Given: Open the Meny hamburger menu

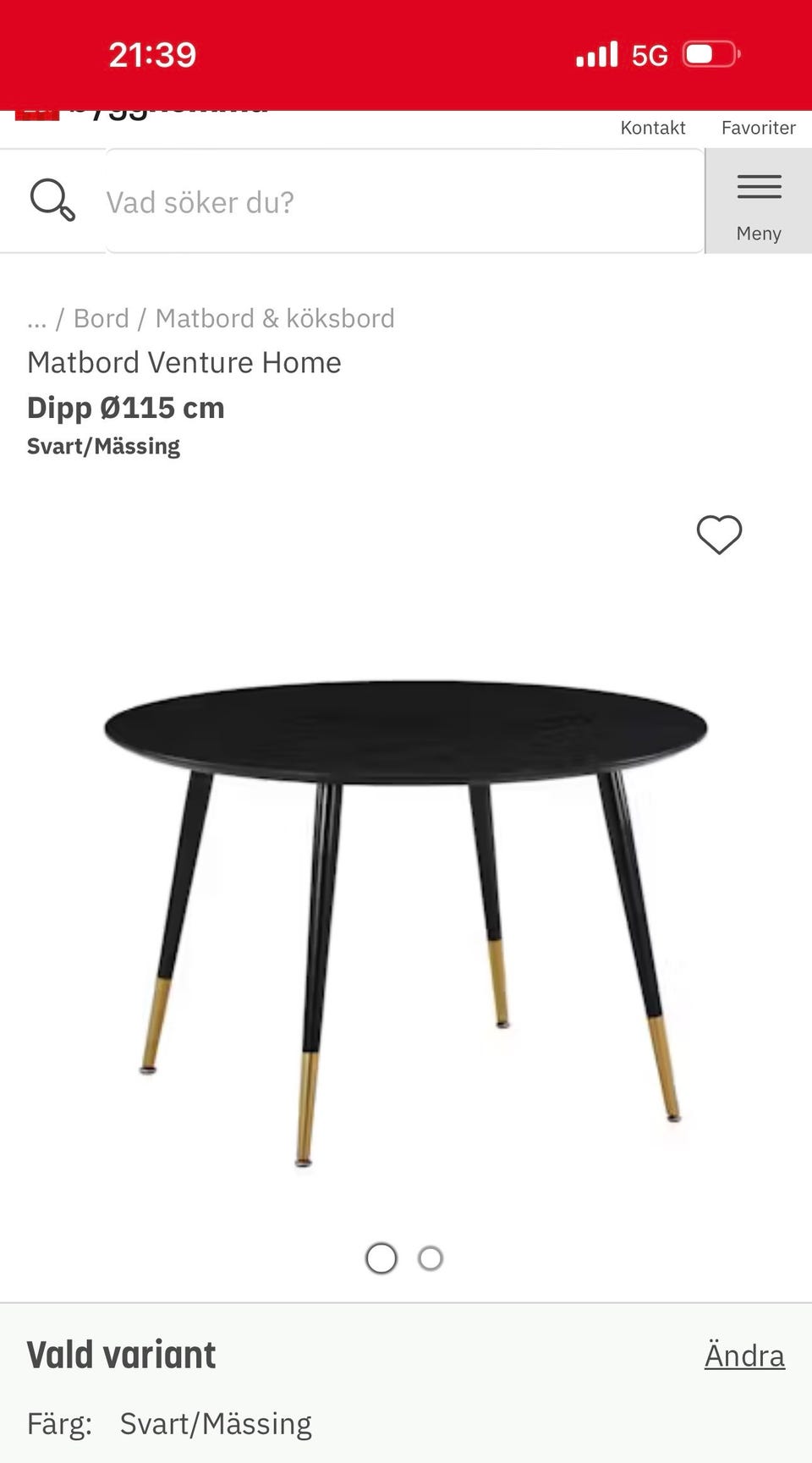Looking at the screenshot, I should [759, 201].
